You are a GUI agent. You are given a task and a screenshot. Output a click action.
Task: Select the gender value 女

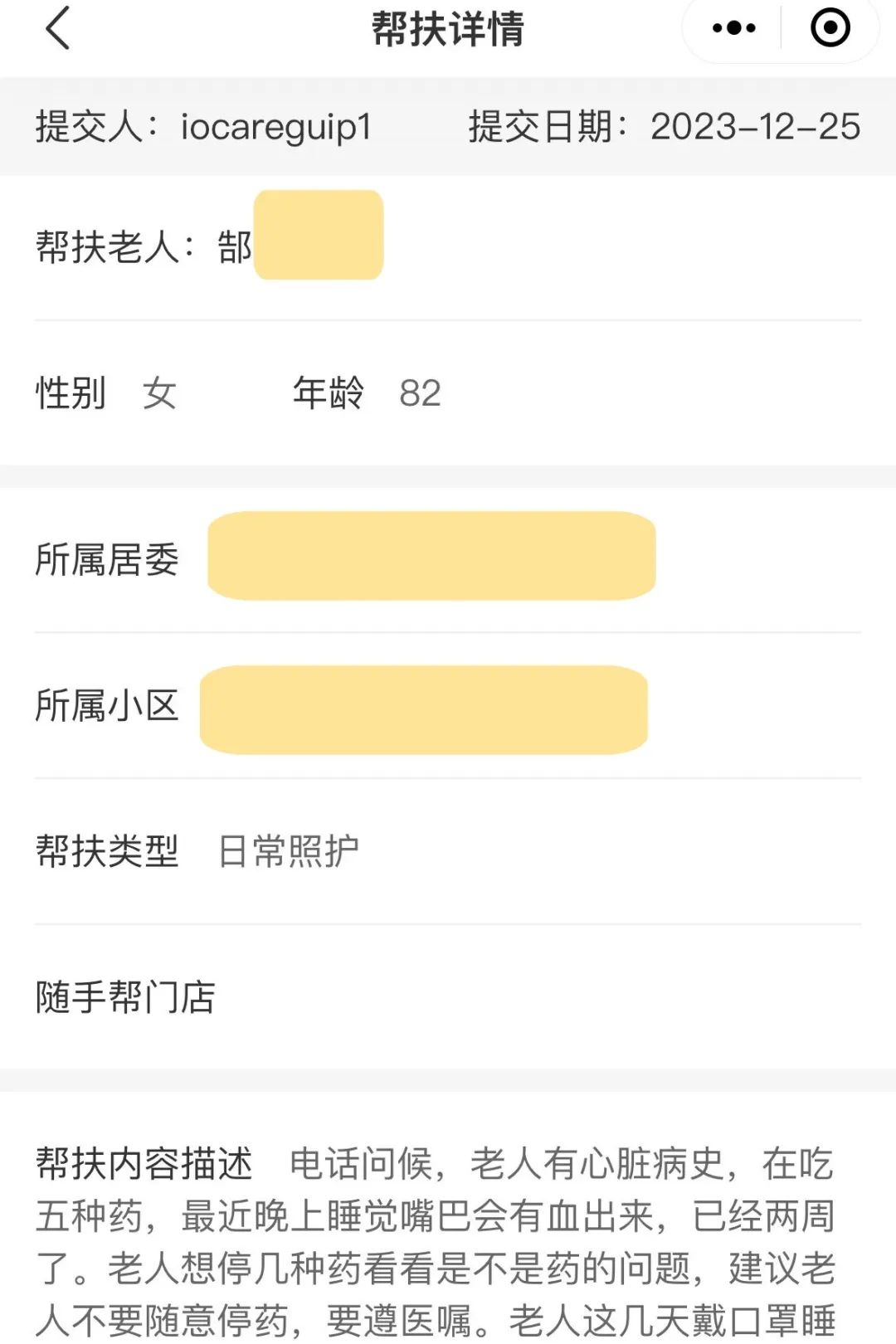pos(160,395)
